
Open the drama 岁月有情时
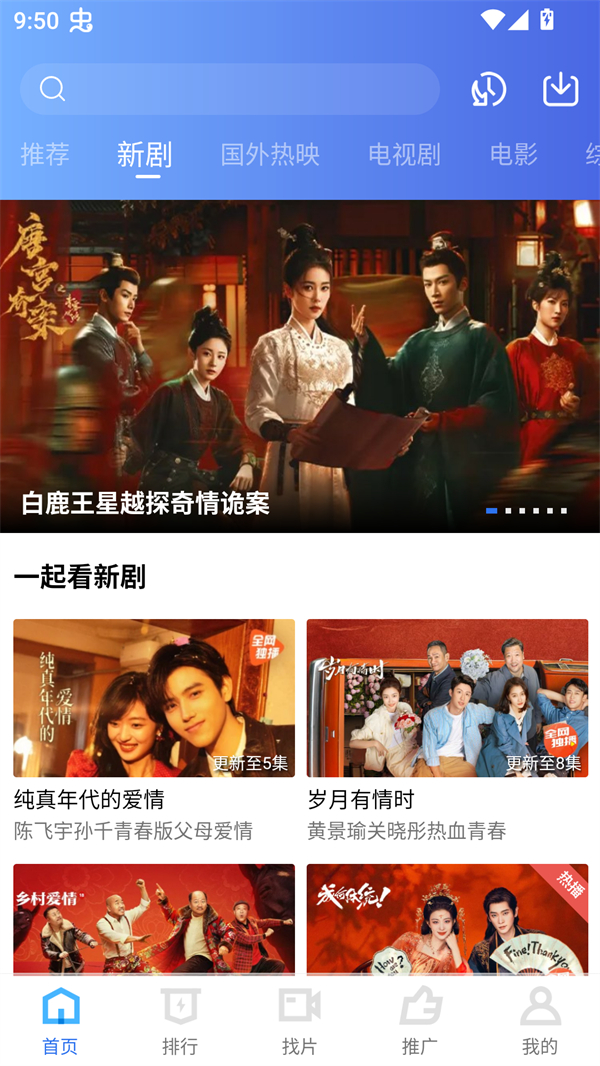[x=447, y=698]
